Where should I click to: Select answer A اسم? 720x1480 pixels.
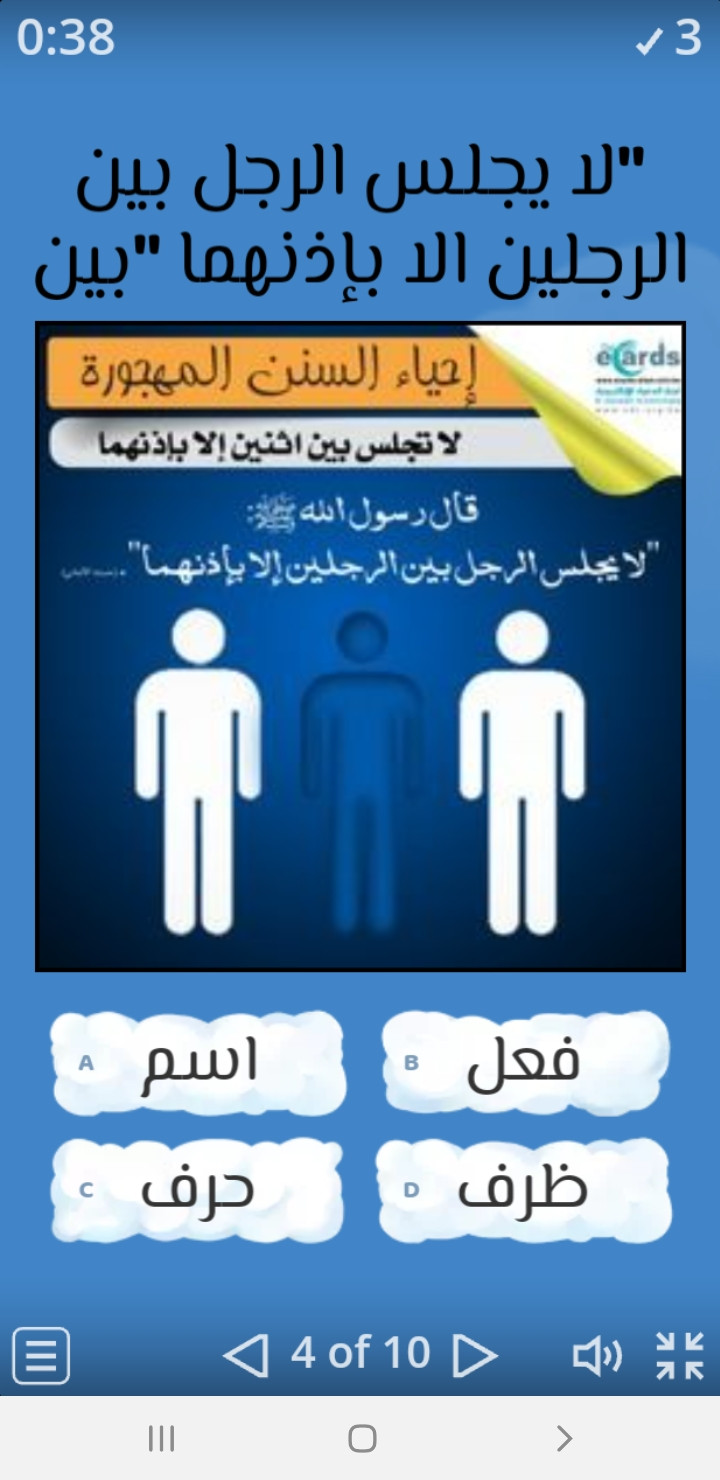click(x=198, y=1062)
